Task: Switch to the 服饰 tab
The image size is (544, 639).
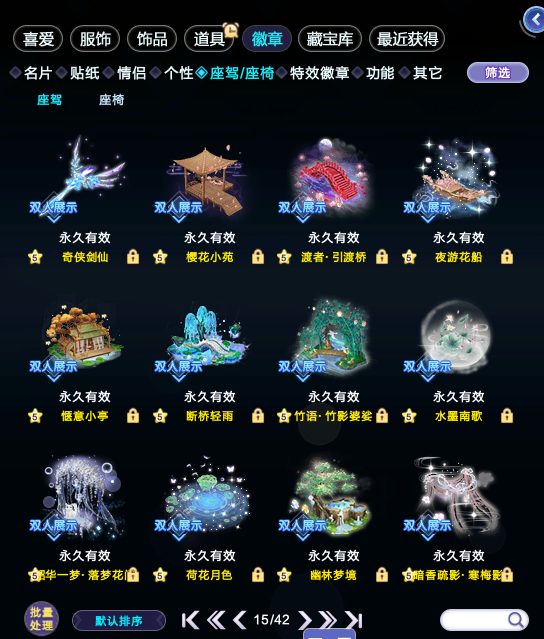Action: [x=95, y=39]
